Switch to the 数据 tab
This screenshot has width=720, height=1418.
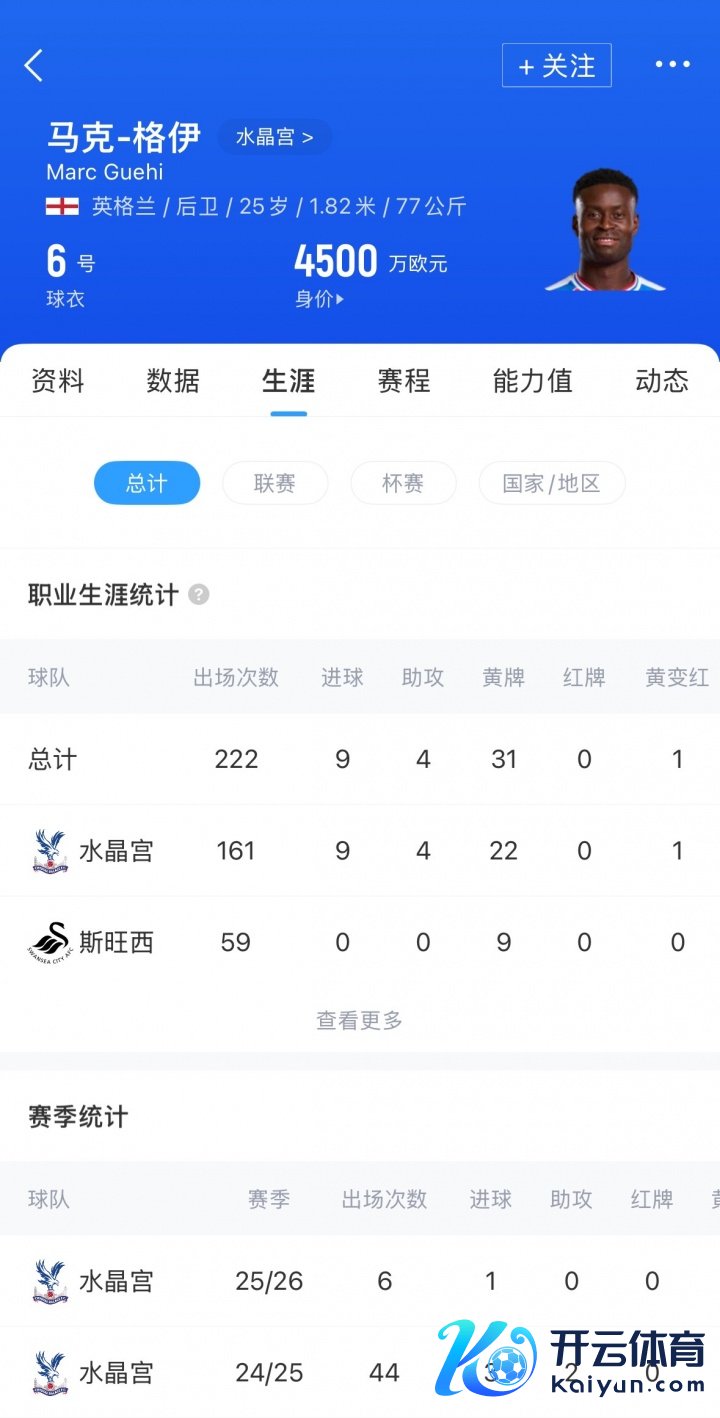[x=173, y=381]
